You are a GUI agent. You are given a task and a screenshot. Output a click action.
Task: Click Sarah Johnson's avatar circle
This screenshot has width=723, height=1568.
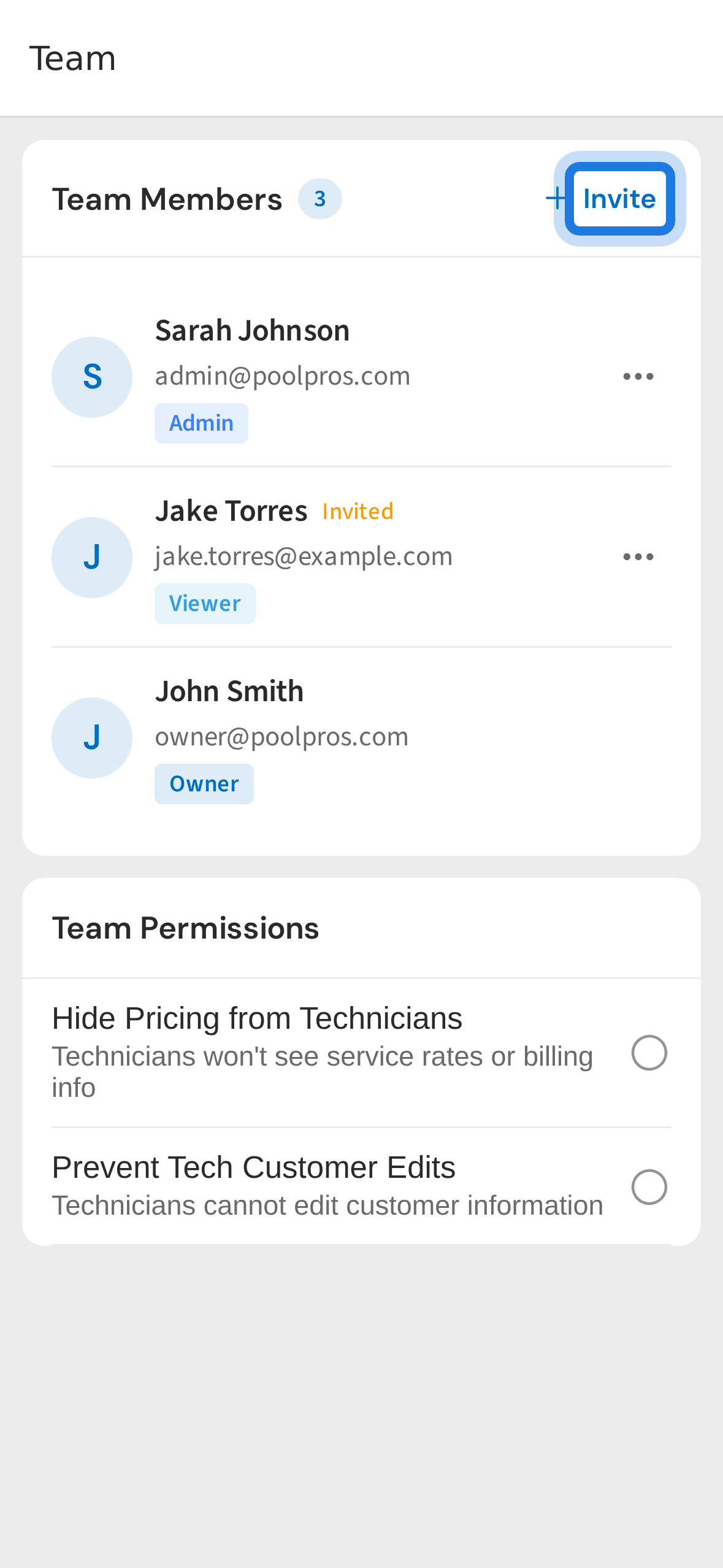(x=91, y=376)
